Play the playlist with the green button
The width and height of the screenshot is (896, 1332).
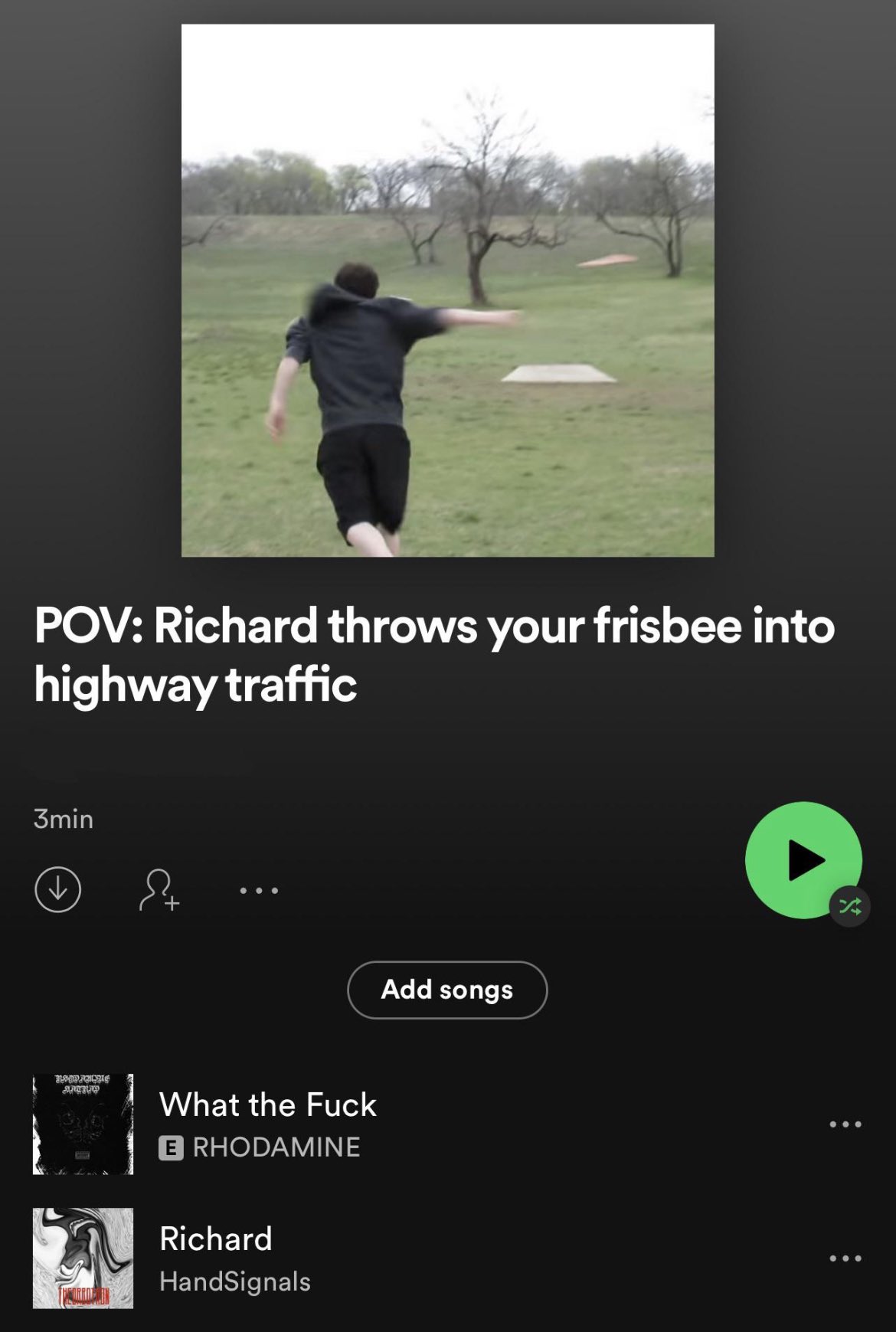click(803, 859)
